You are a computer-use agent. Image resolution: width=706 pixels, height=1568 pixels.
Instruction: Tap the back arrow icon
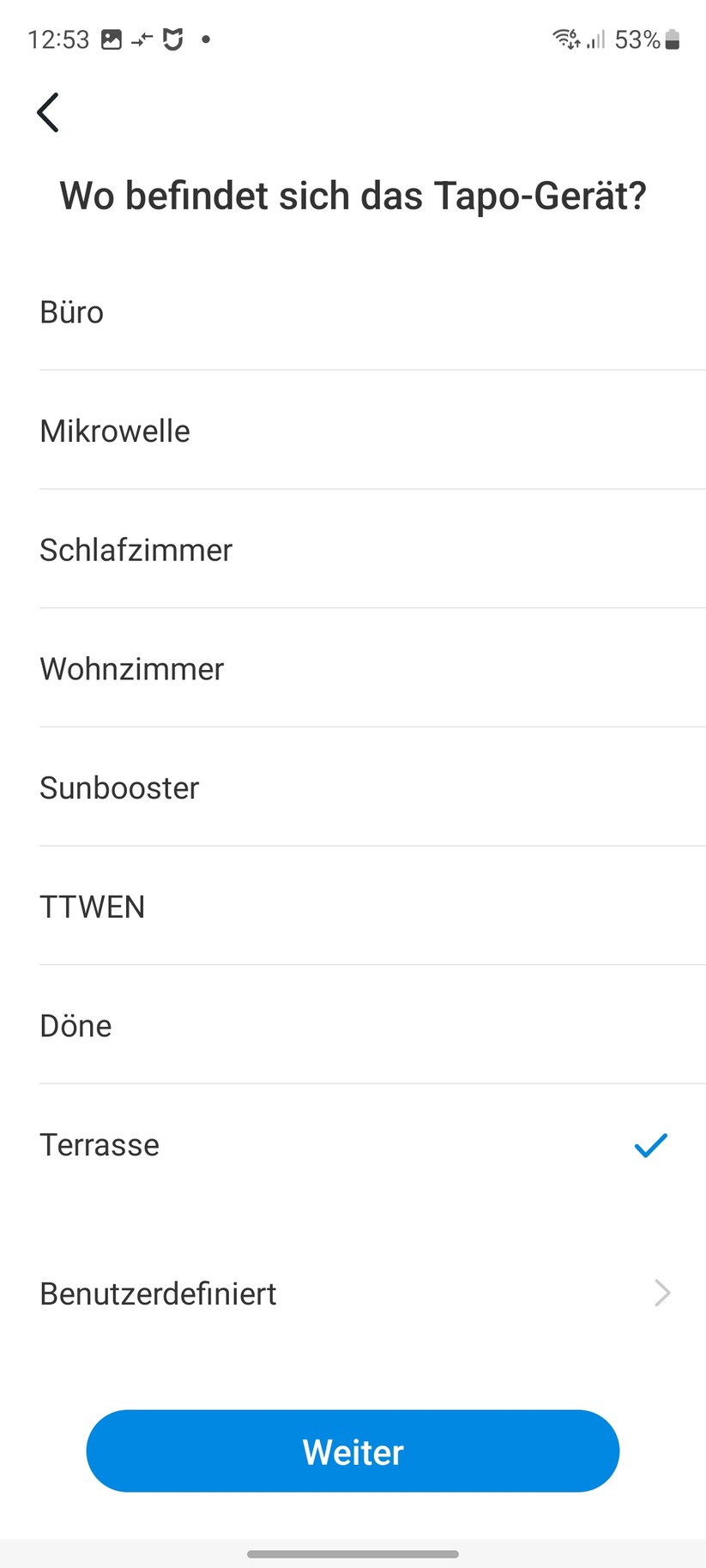tap(47, 112)
